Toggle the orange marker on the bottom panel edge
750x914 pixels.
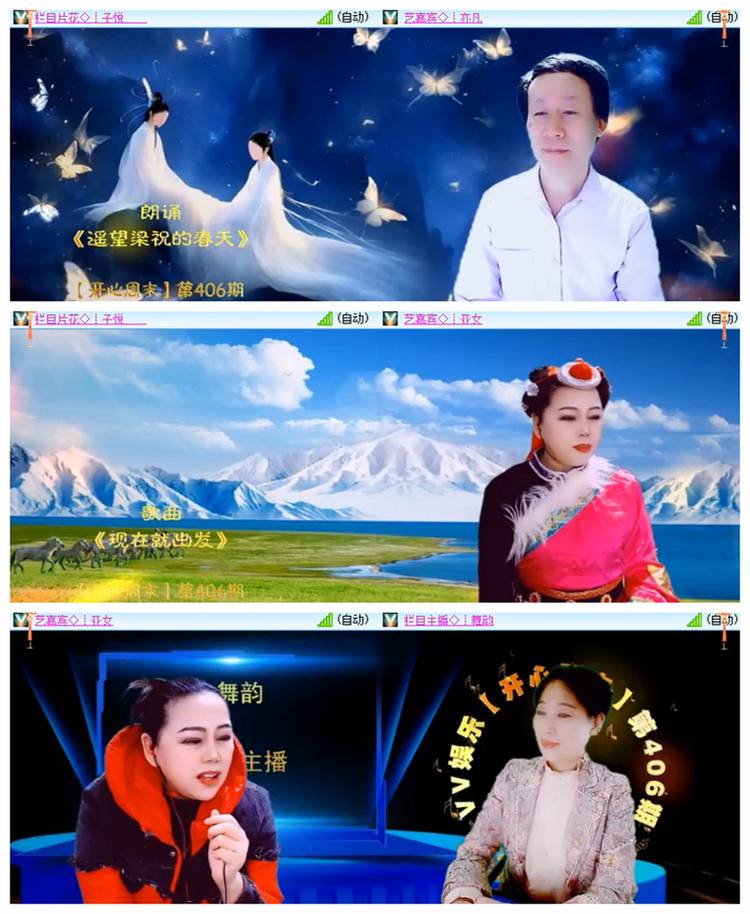pyautogui.click(x=725, y=632)
